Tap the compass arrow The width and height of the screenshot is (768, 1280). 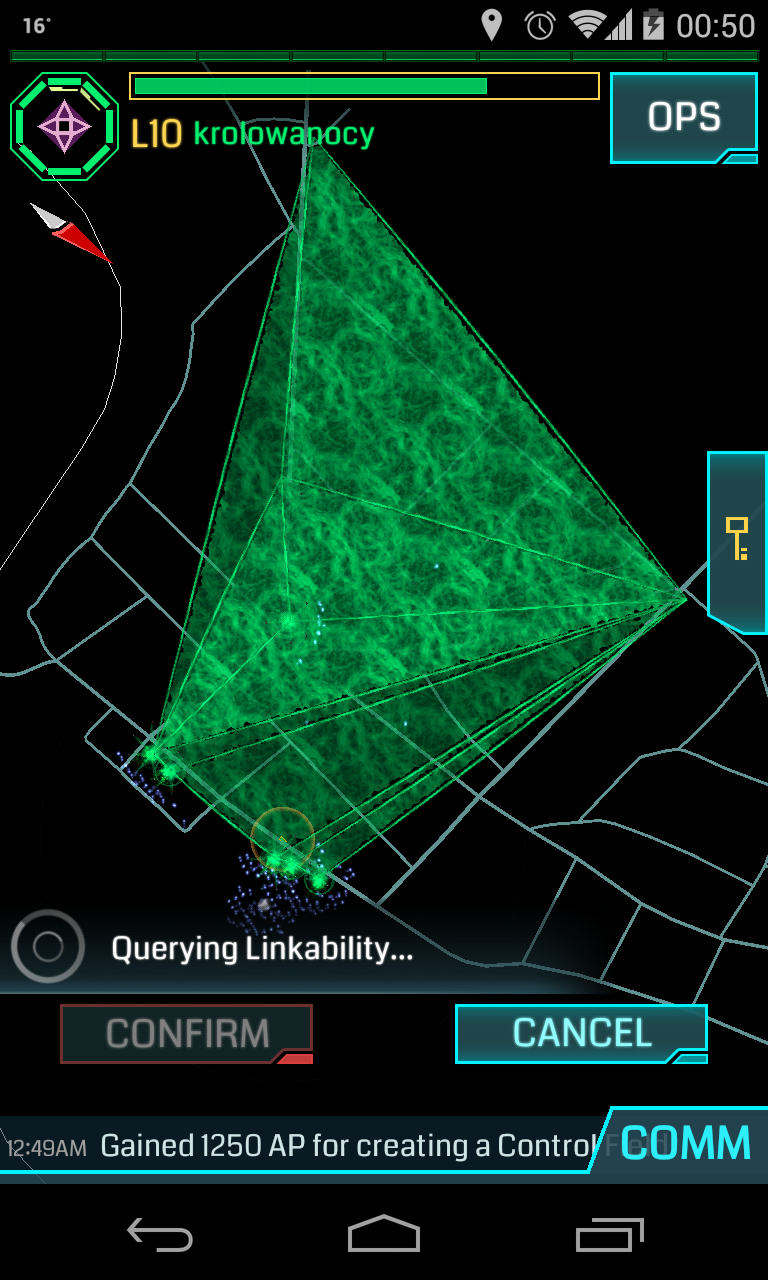click(x=70, y=232)
